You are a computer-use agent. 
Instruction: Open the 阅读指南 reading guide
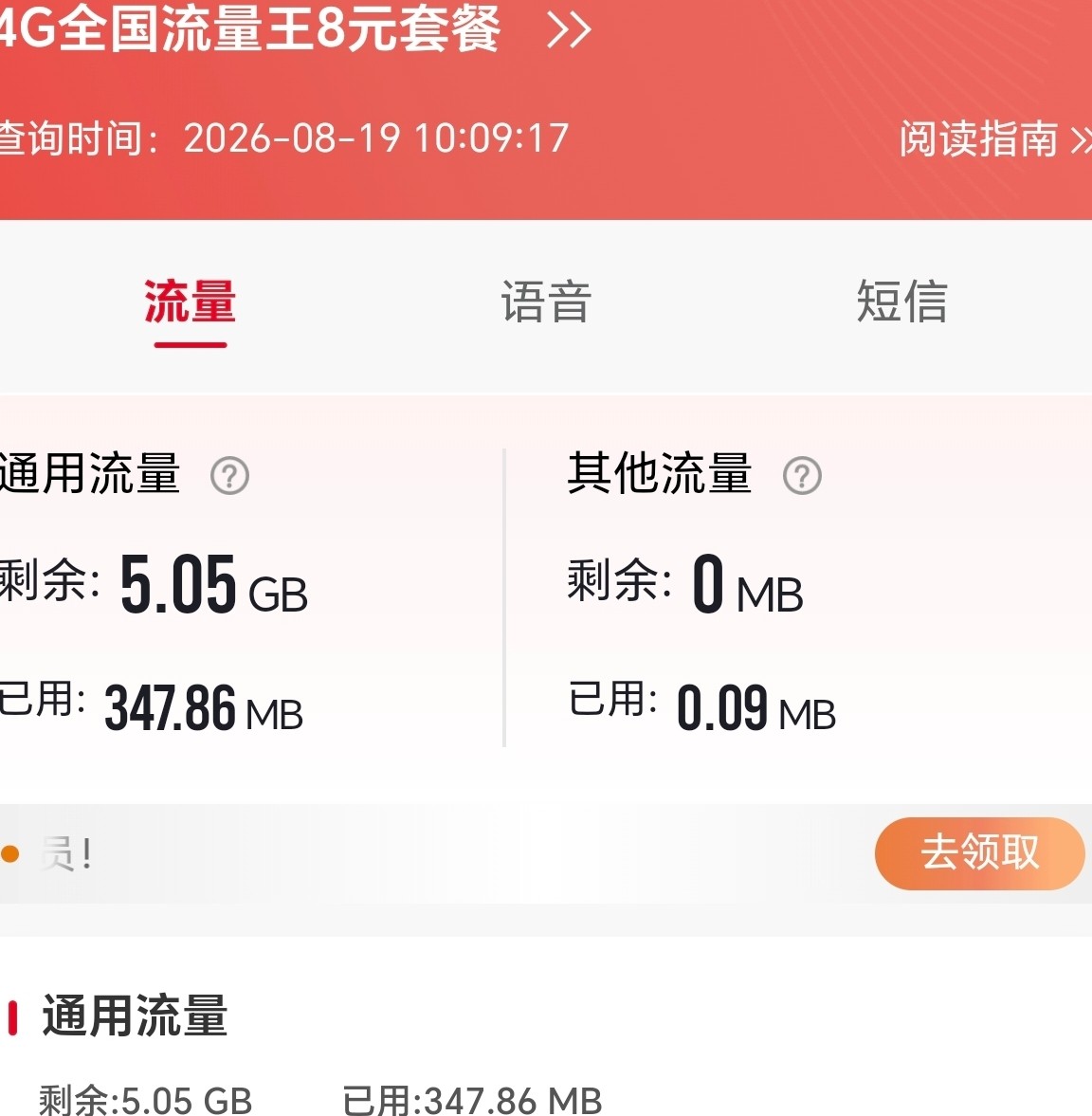(x=995, y=138)
